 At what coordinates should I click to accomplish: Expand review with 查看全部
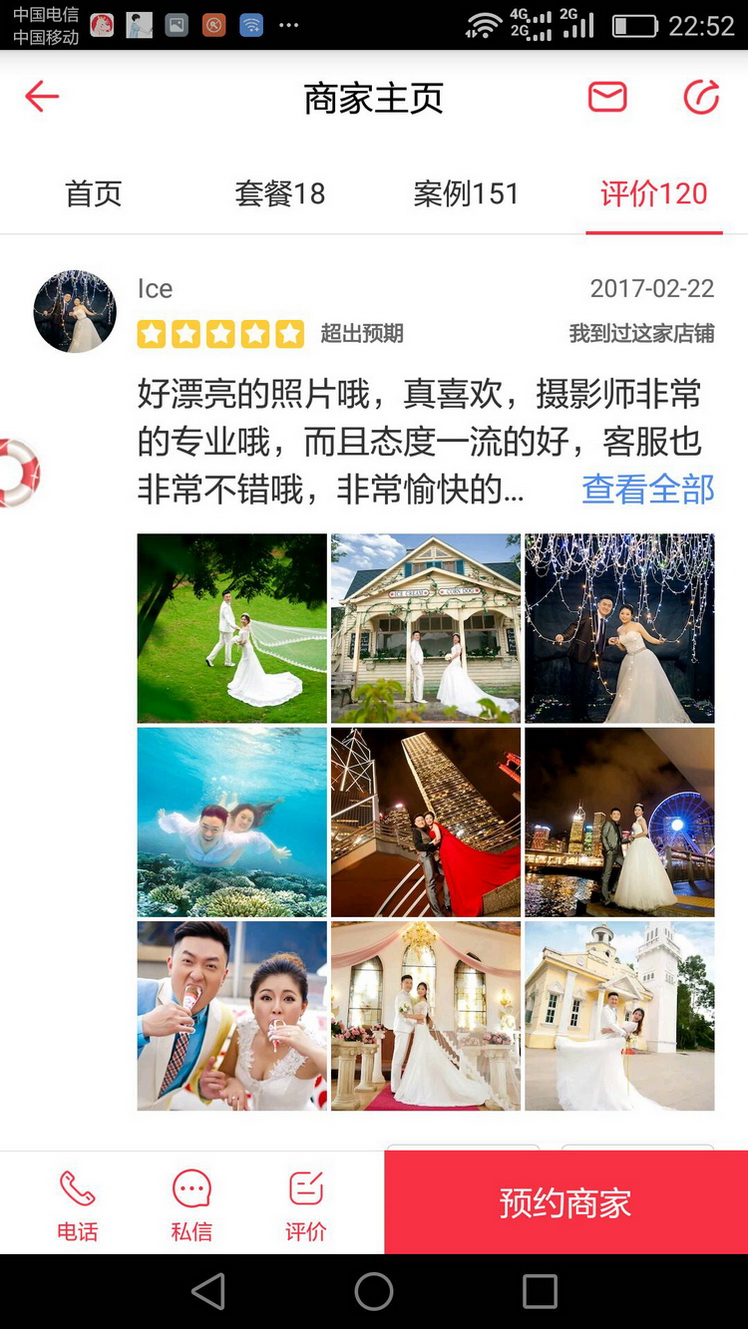tap(648, 489)
